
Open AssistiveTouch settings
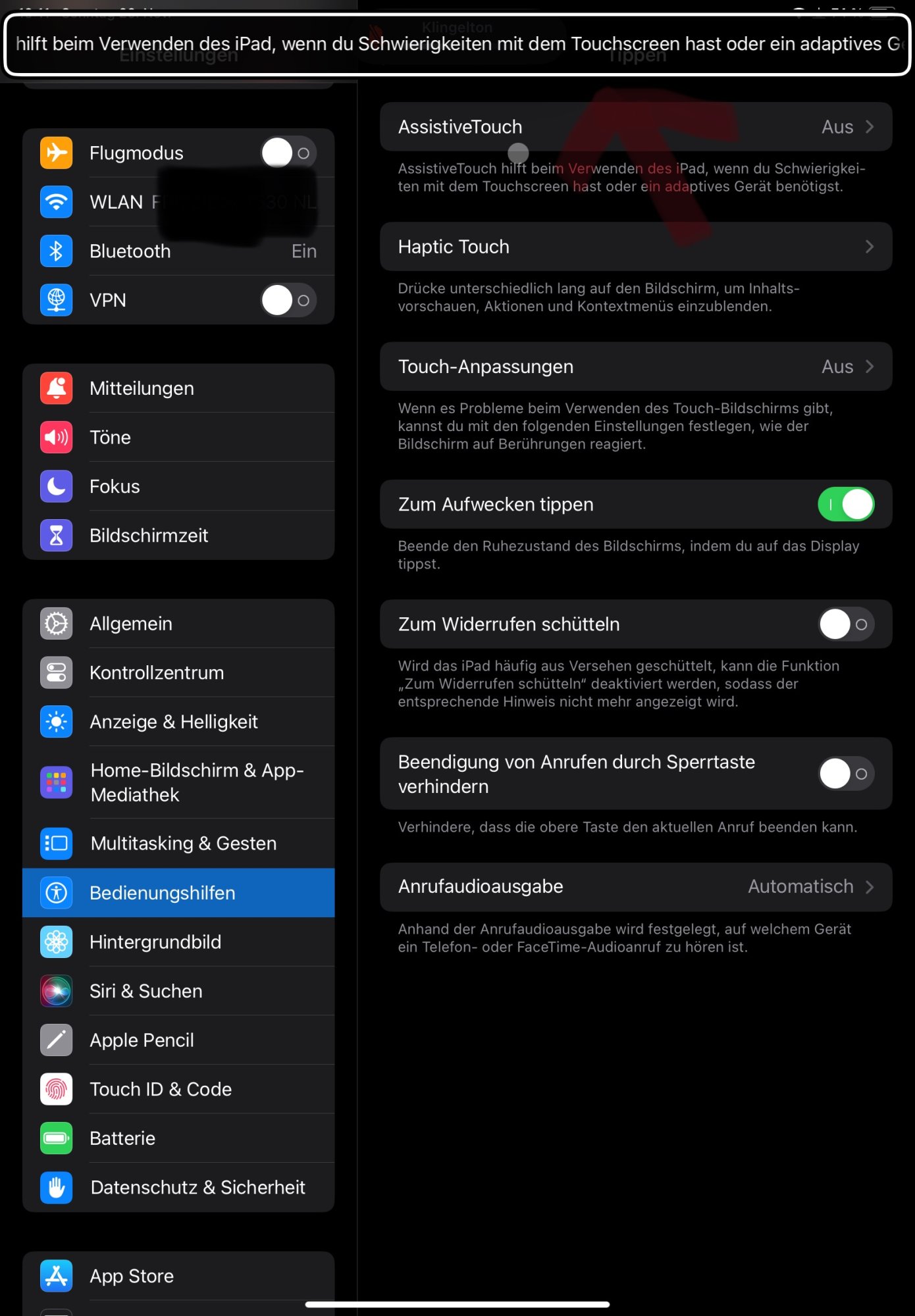tap(636, 127)
